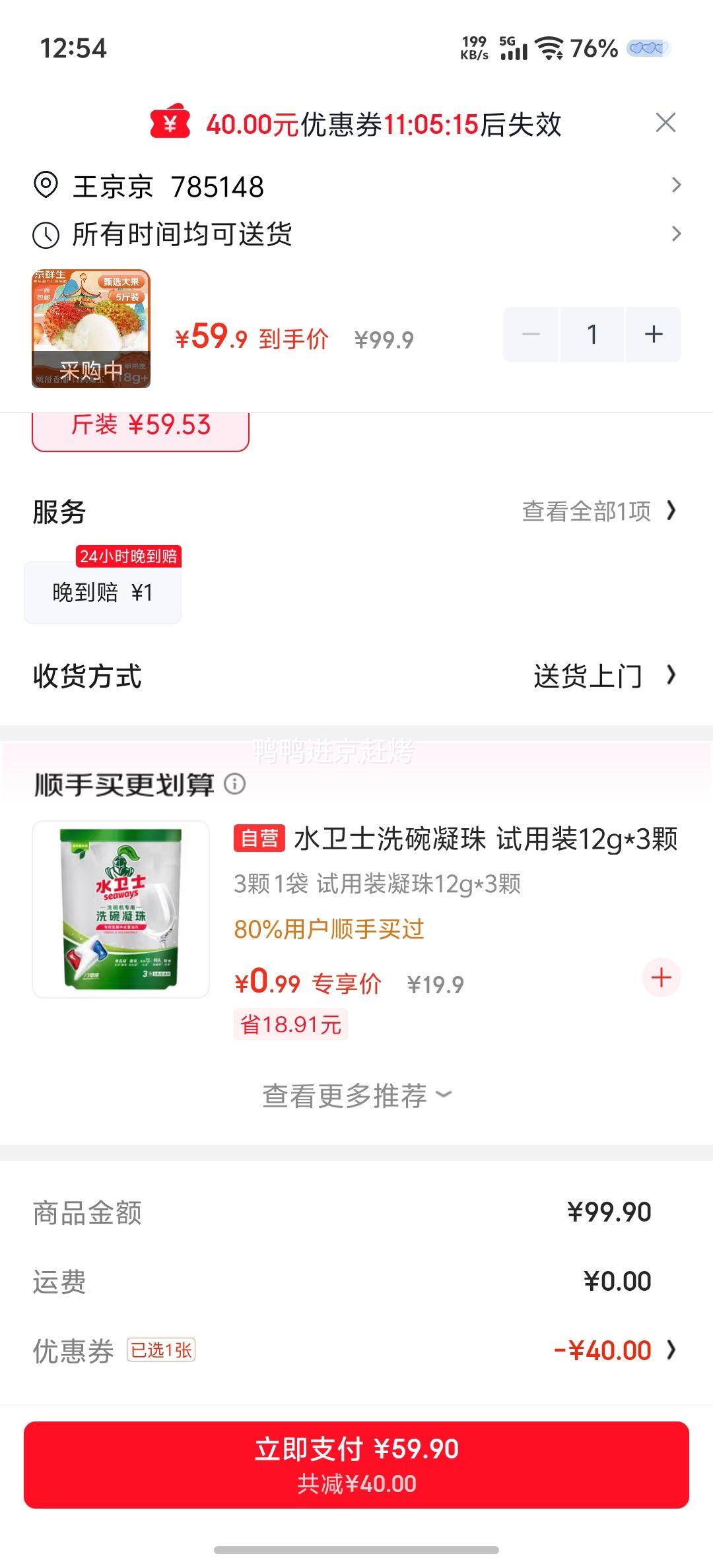Screen dimensions: 713x1568
Task: Tap the eye-comfort icon in status bar
Action: click(x=650, y=48)
